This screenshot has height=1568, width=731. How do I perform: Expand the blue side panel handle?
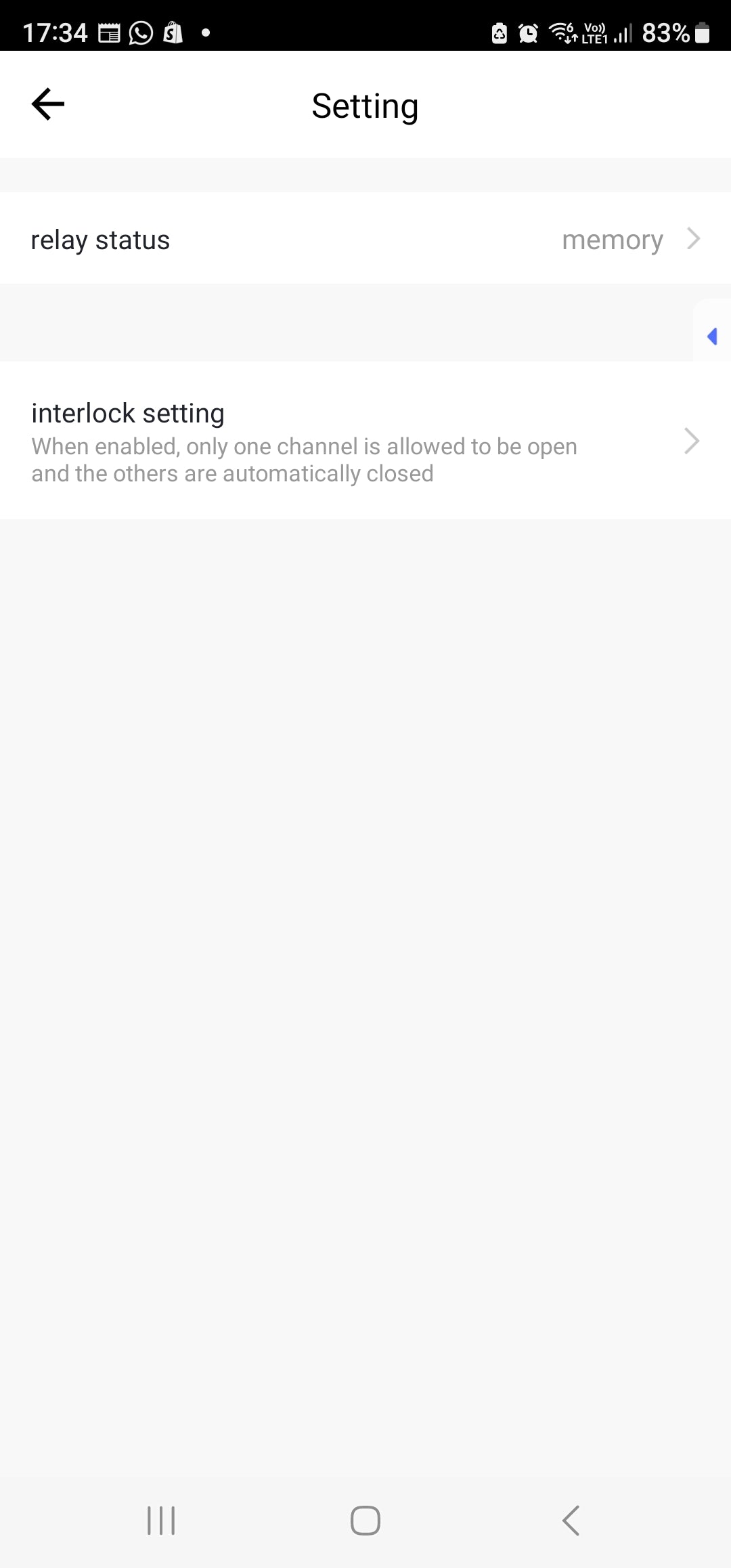[x=712, y=336]
